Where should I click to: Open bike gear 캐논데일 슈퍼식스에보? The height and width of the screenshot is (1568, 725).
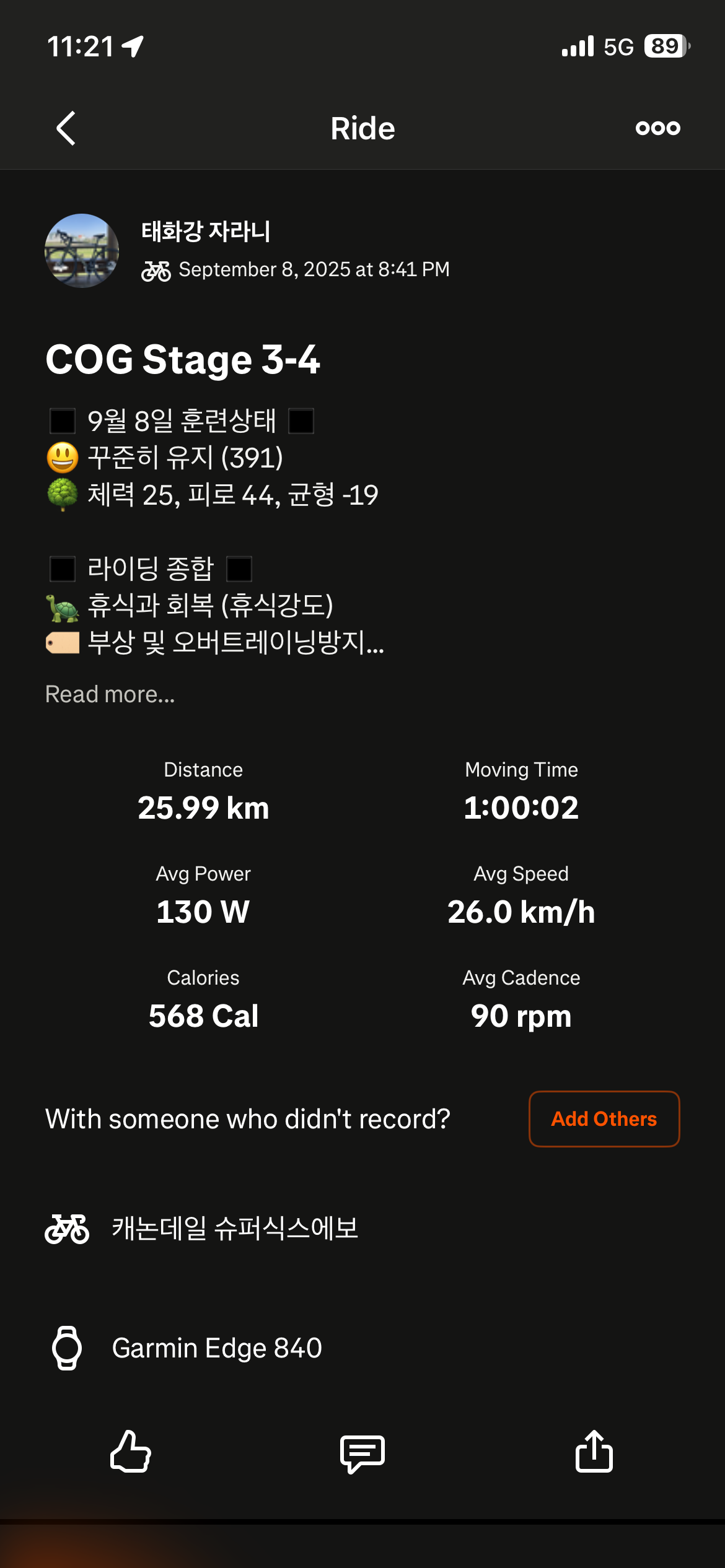click(234, 1229)
